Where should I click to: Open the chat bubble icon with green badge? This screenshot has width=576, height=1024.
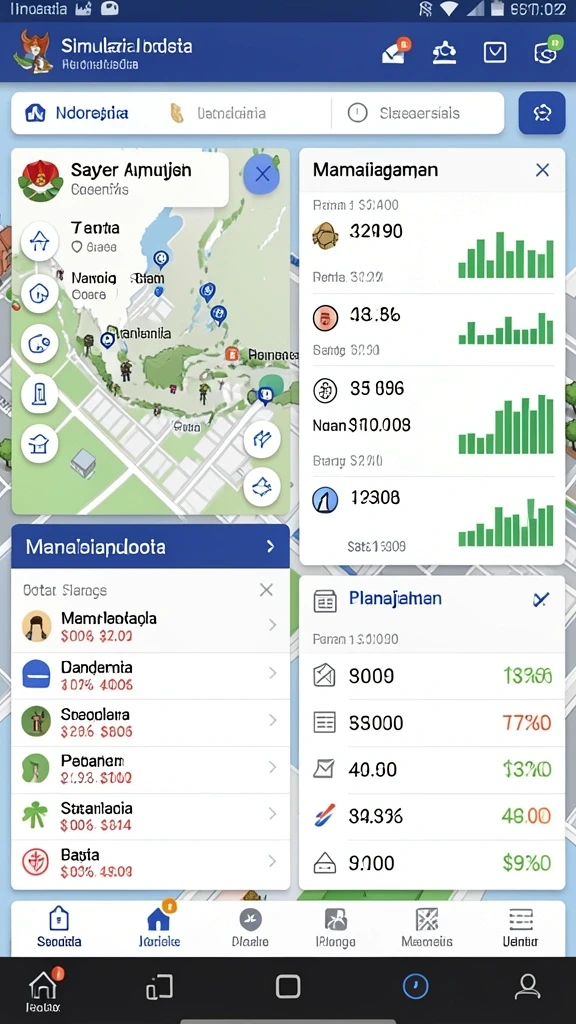pos(546,52)
